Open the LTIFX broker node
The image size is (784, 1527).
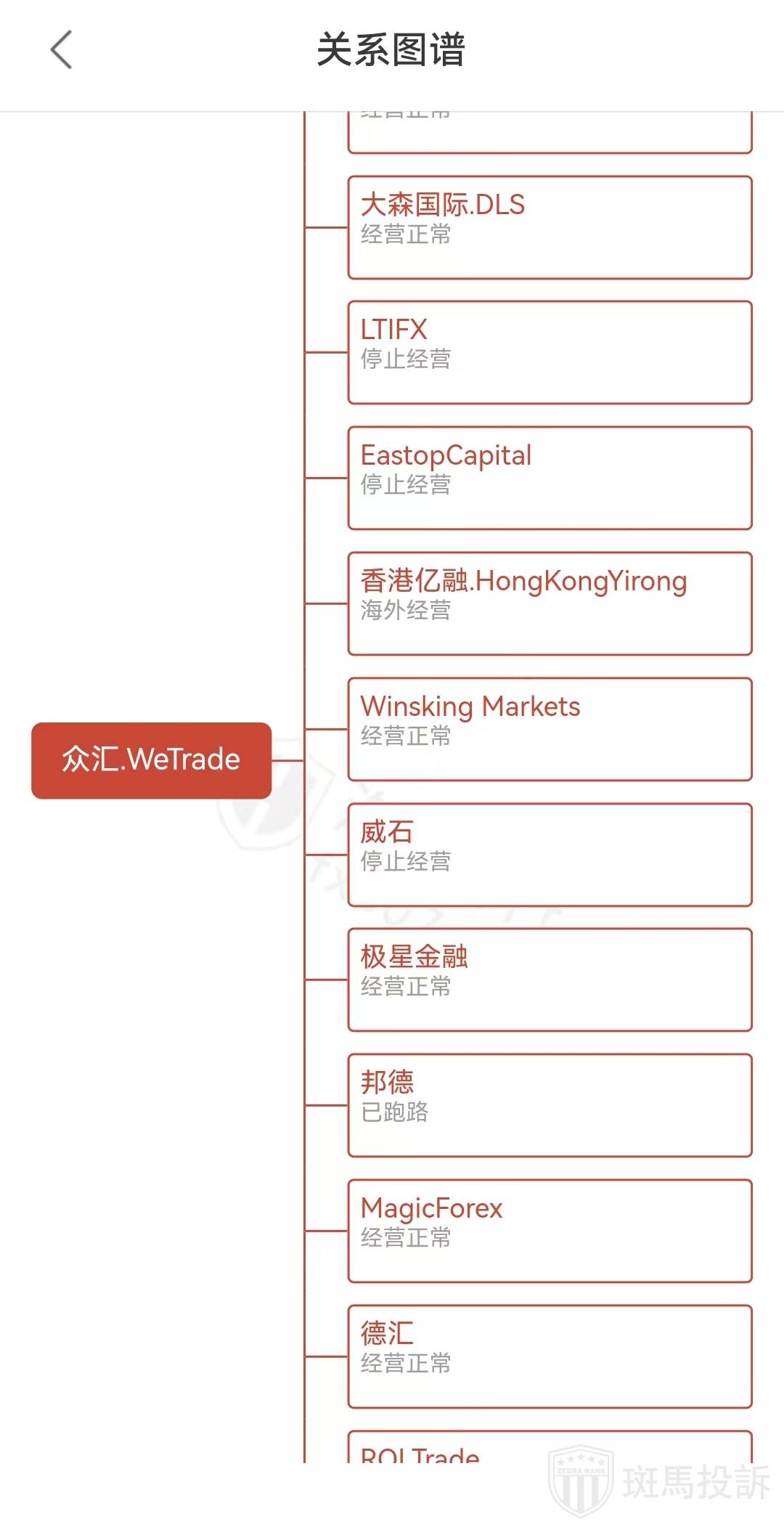pyautogui.click(x=550, y=352)
